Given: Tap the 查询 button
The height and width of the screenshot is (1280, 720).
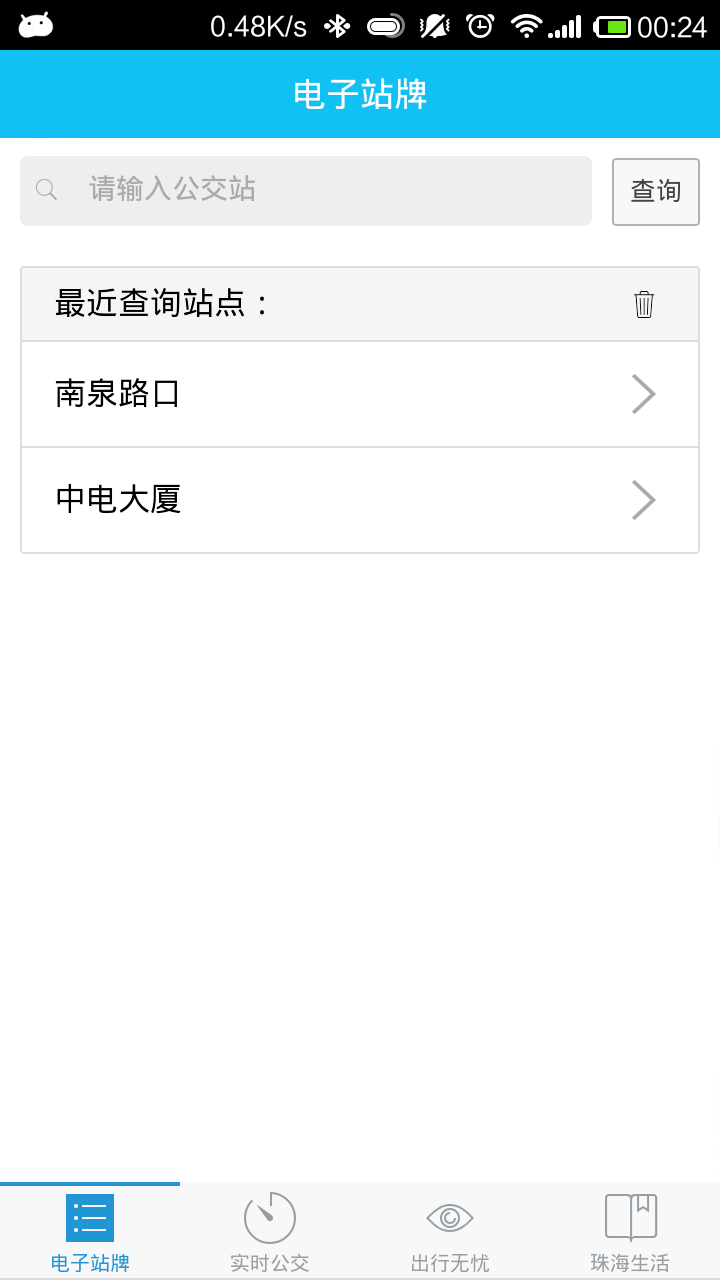Looking at the screenshot, I should (x=656, y=192).
